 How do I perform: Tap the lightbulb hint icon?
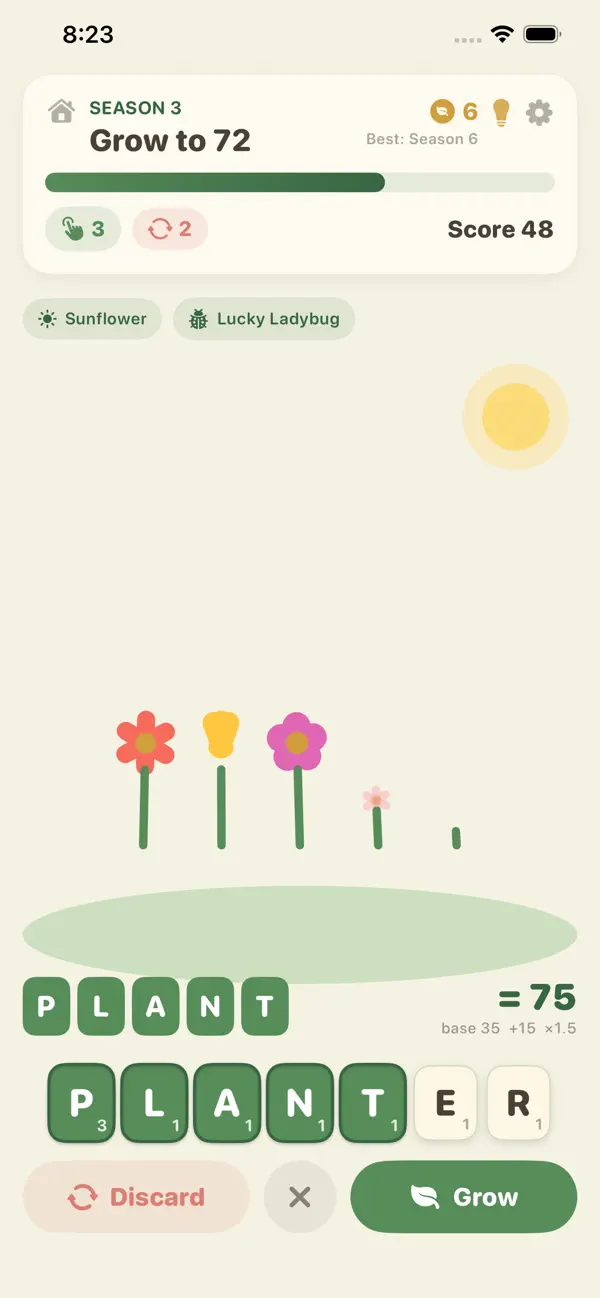tap(502, 113)
